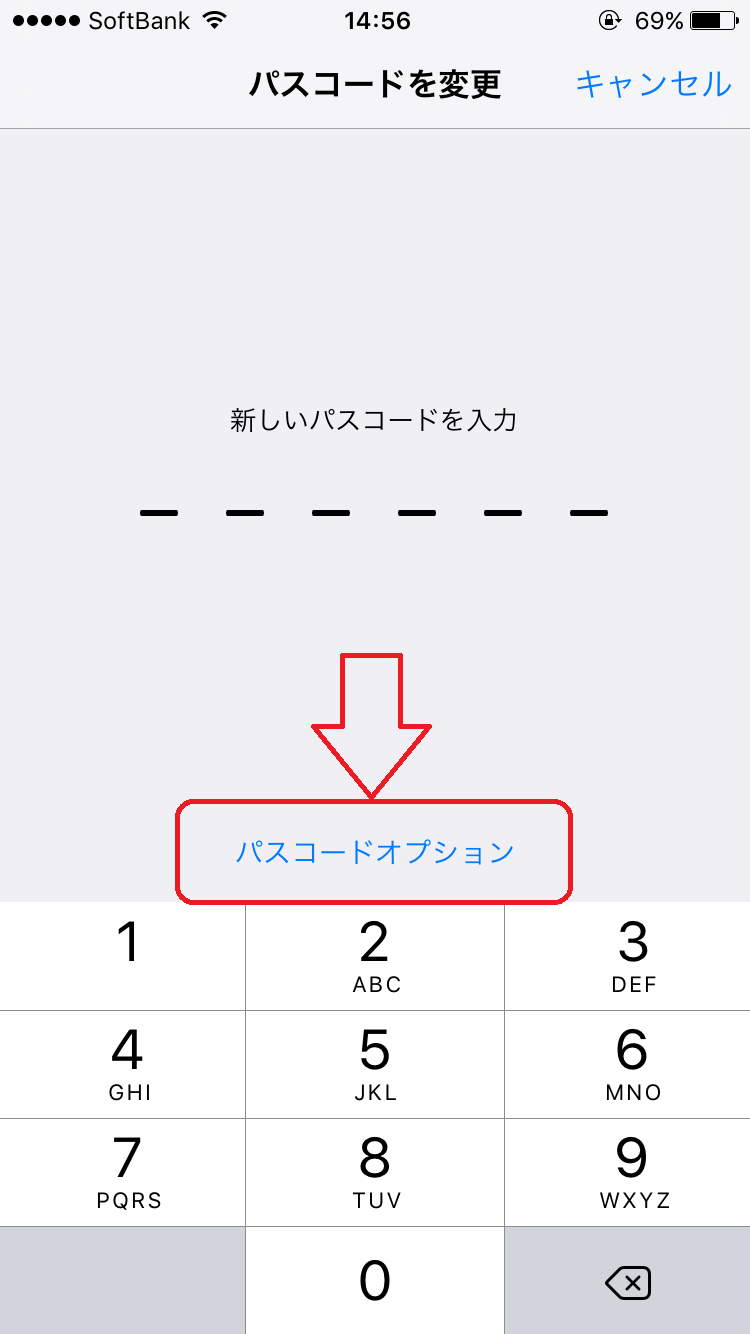Tap the 2 ABC key
The width and height of the screenshot is (750, 1334).
375,956
